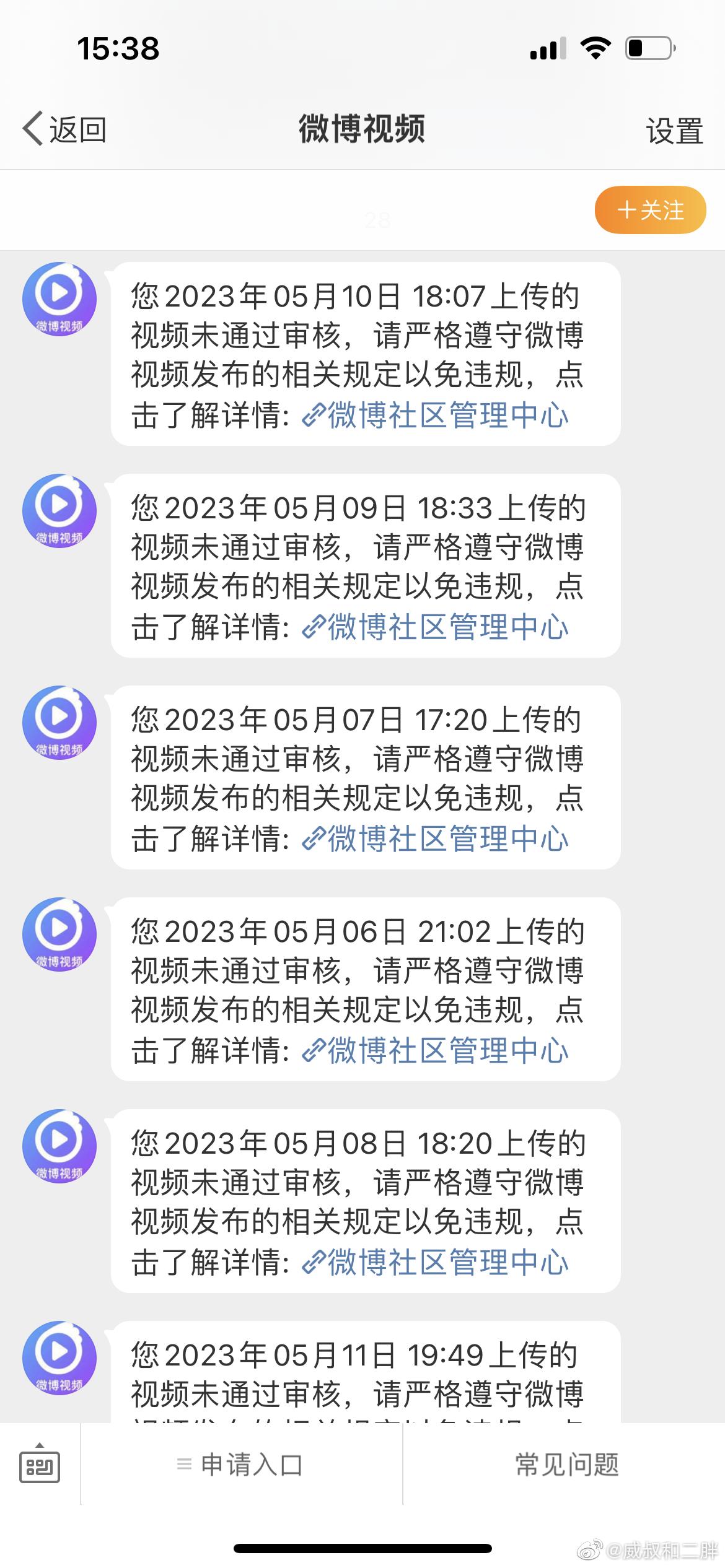Screen dimensions: 725x1568
Task: Open 微博社区管理中心 link in 05月10日 message
Action: (435, 415)
